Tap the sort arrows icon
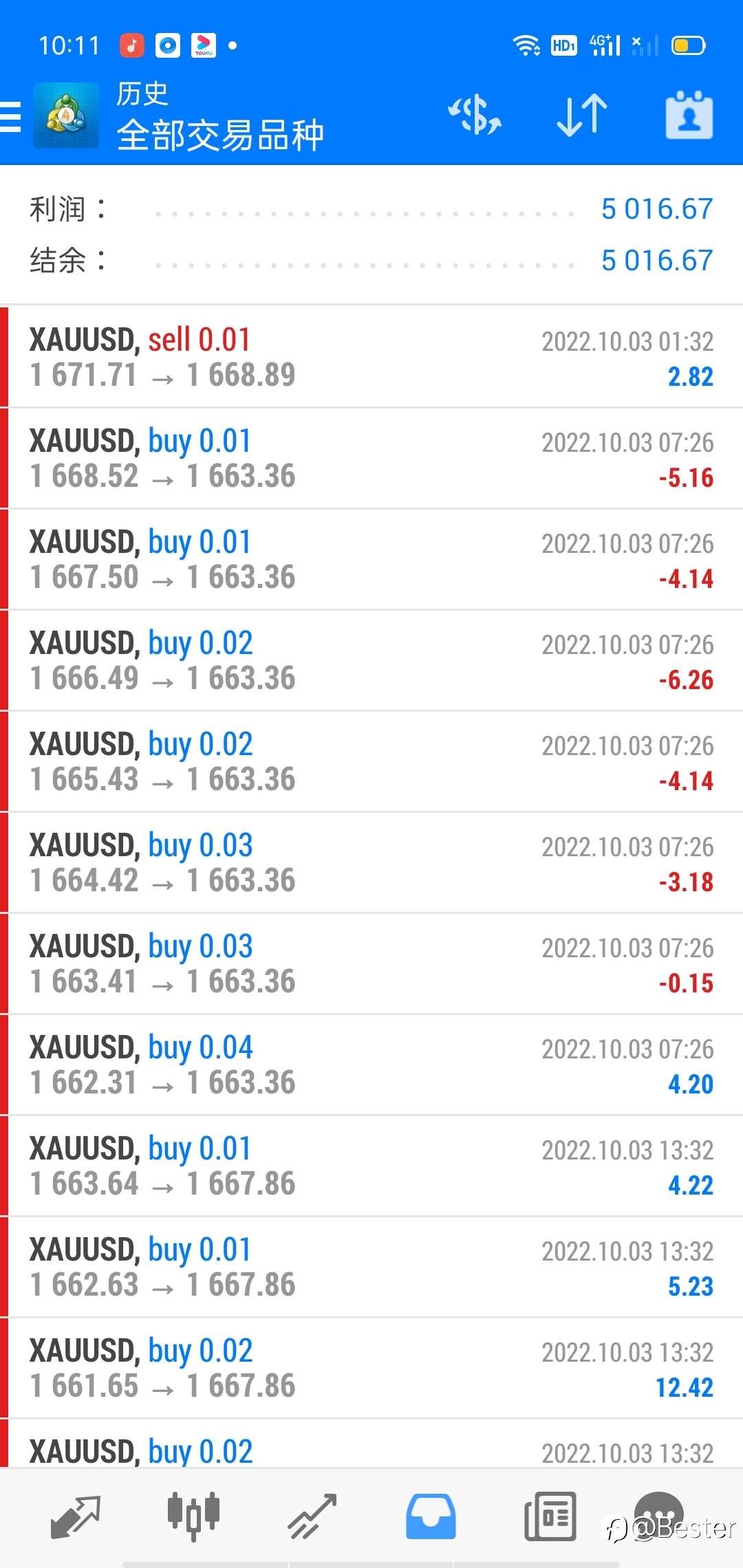Viewport: 743px width, 1568px height. coord(582,115)
